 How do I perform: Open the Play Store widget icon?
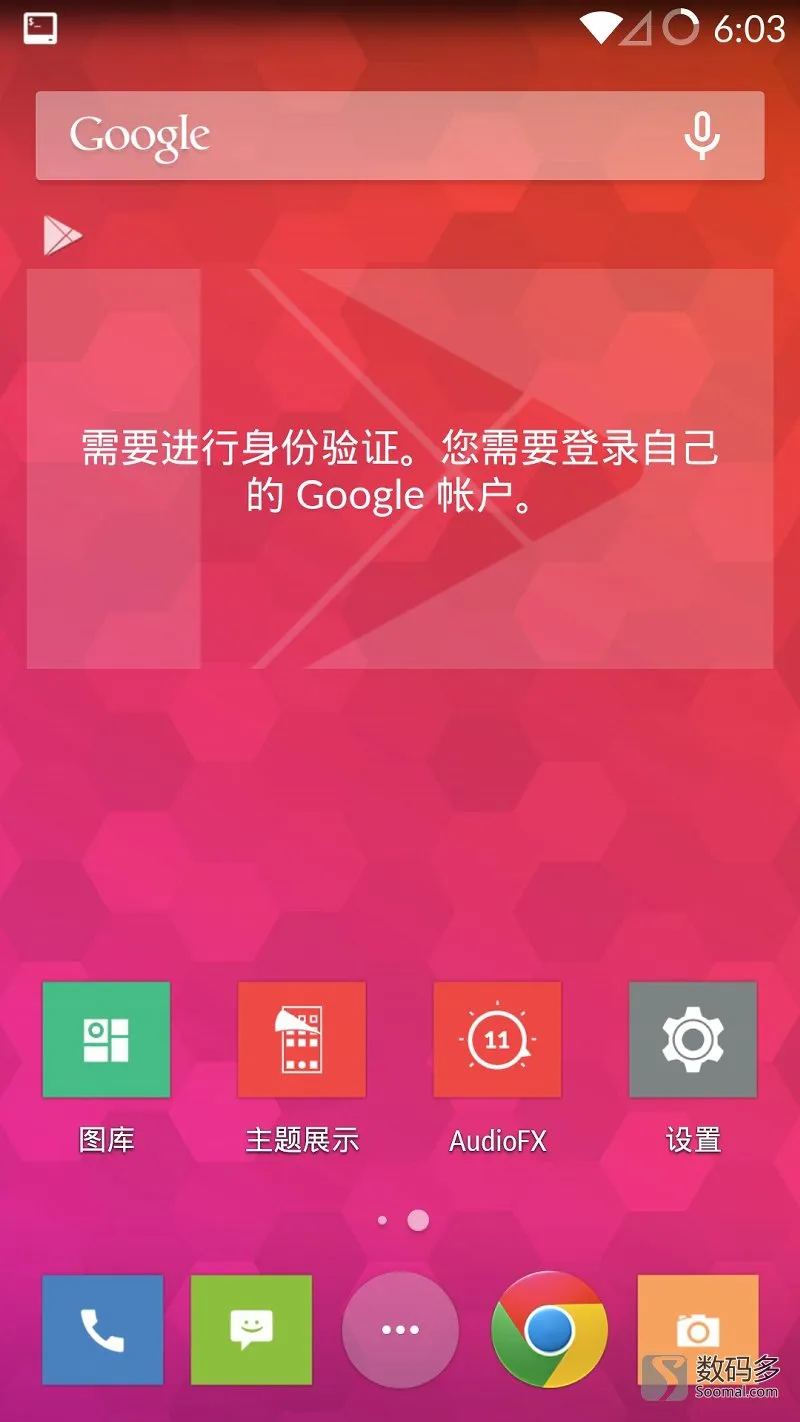62,236
